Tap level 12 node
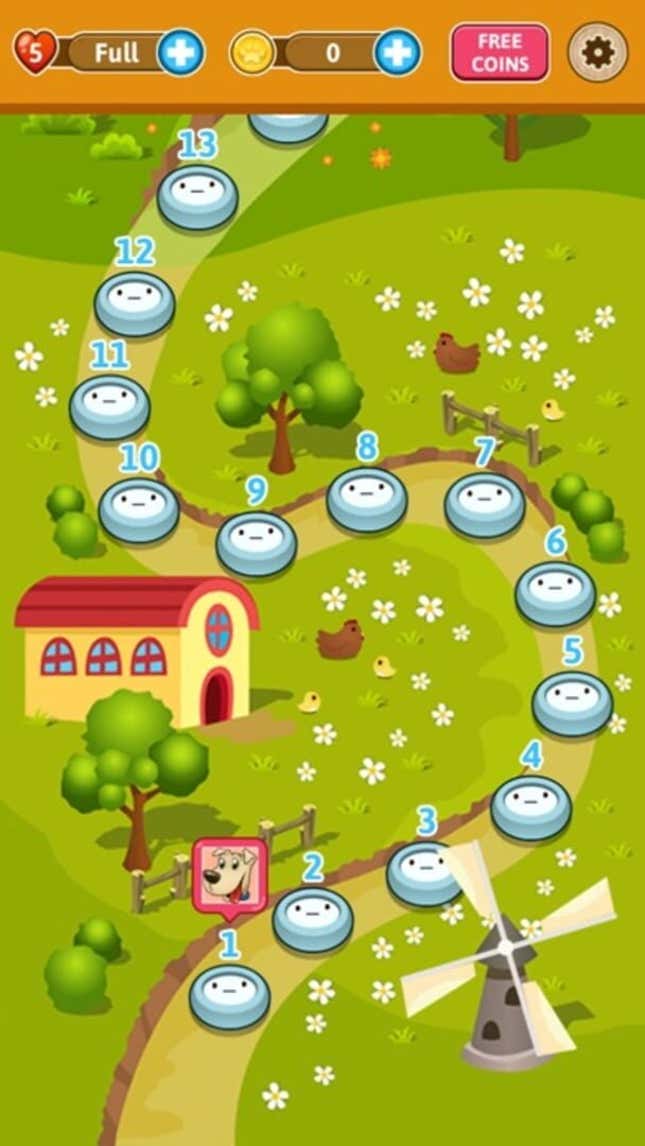Viewport: 645px width, 1146px height. (x=135, y=303)
